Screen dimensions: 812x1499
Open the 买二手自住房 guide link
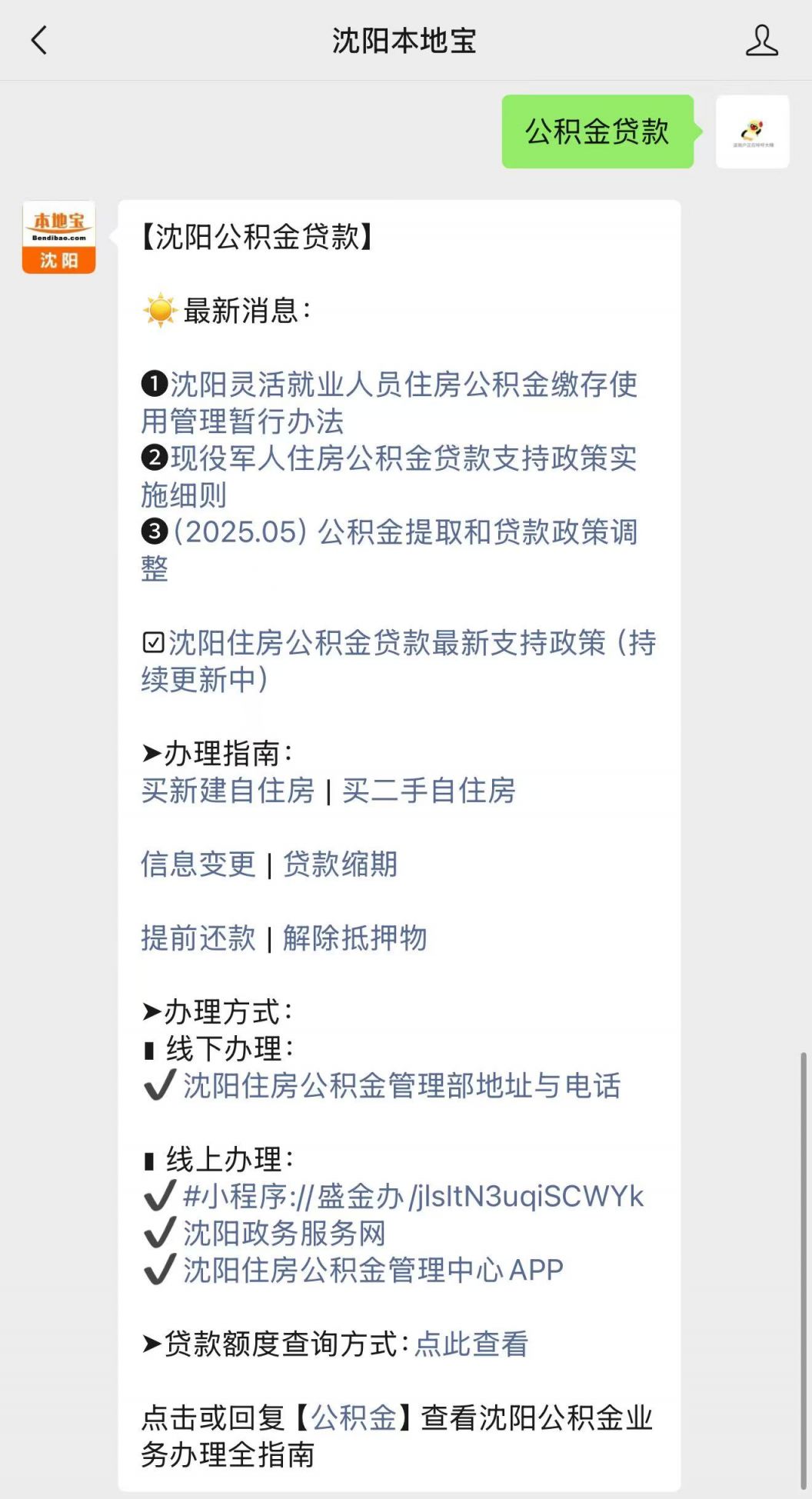click(x=429, y=790)
